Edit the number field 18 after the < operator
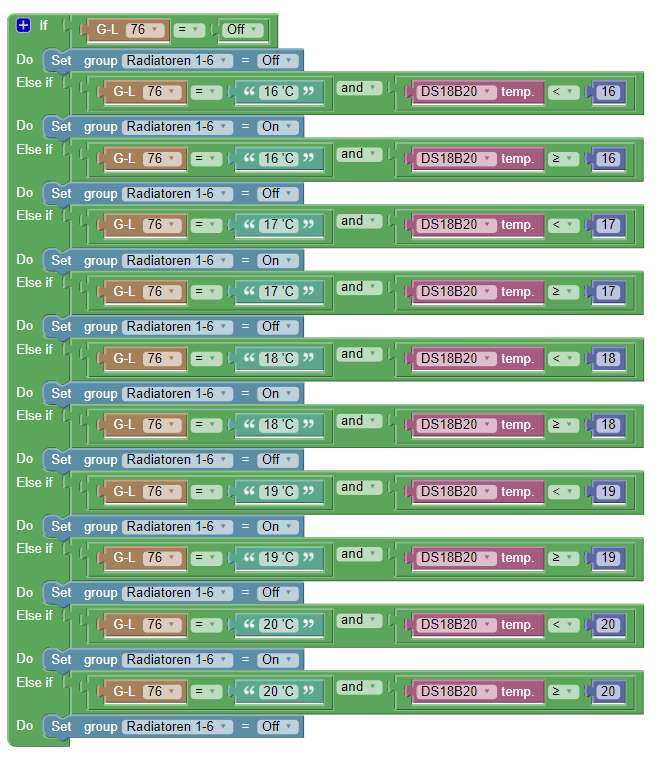The image size is (660, 771). coord(608,359)
